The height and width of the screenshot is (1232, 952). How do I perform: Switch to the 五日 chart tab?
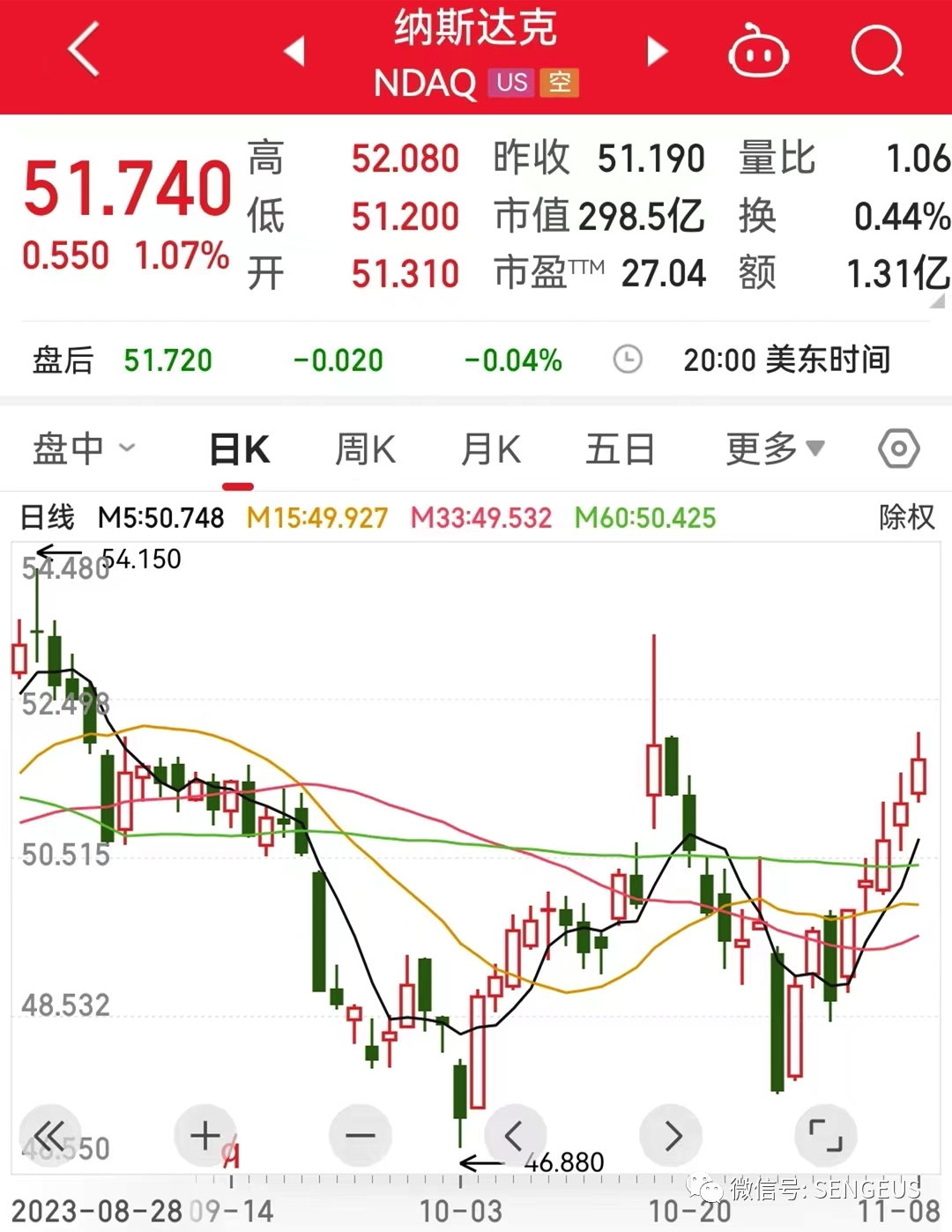[x=620, y=449]
